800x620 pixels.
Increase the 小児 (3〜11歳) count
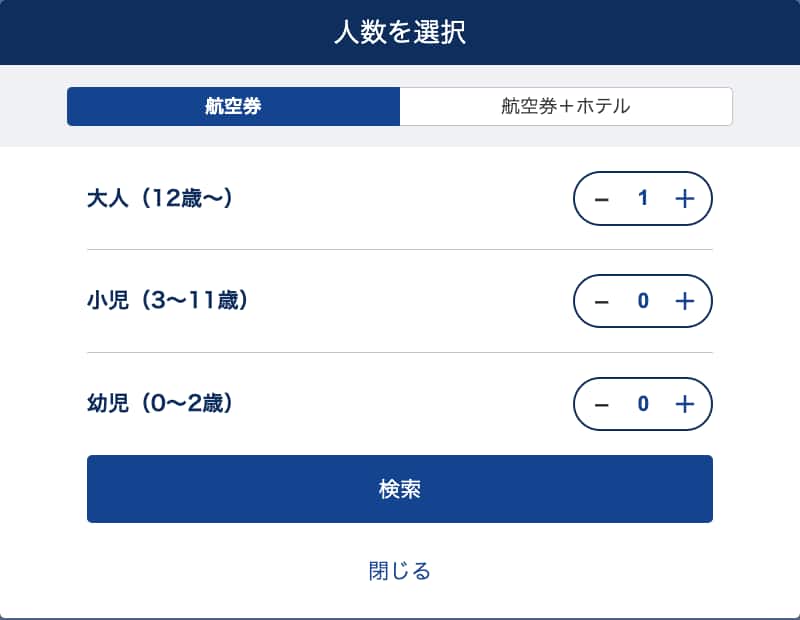click(x=684, y=301)
